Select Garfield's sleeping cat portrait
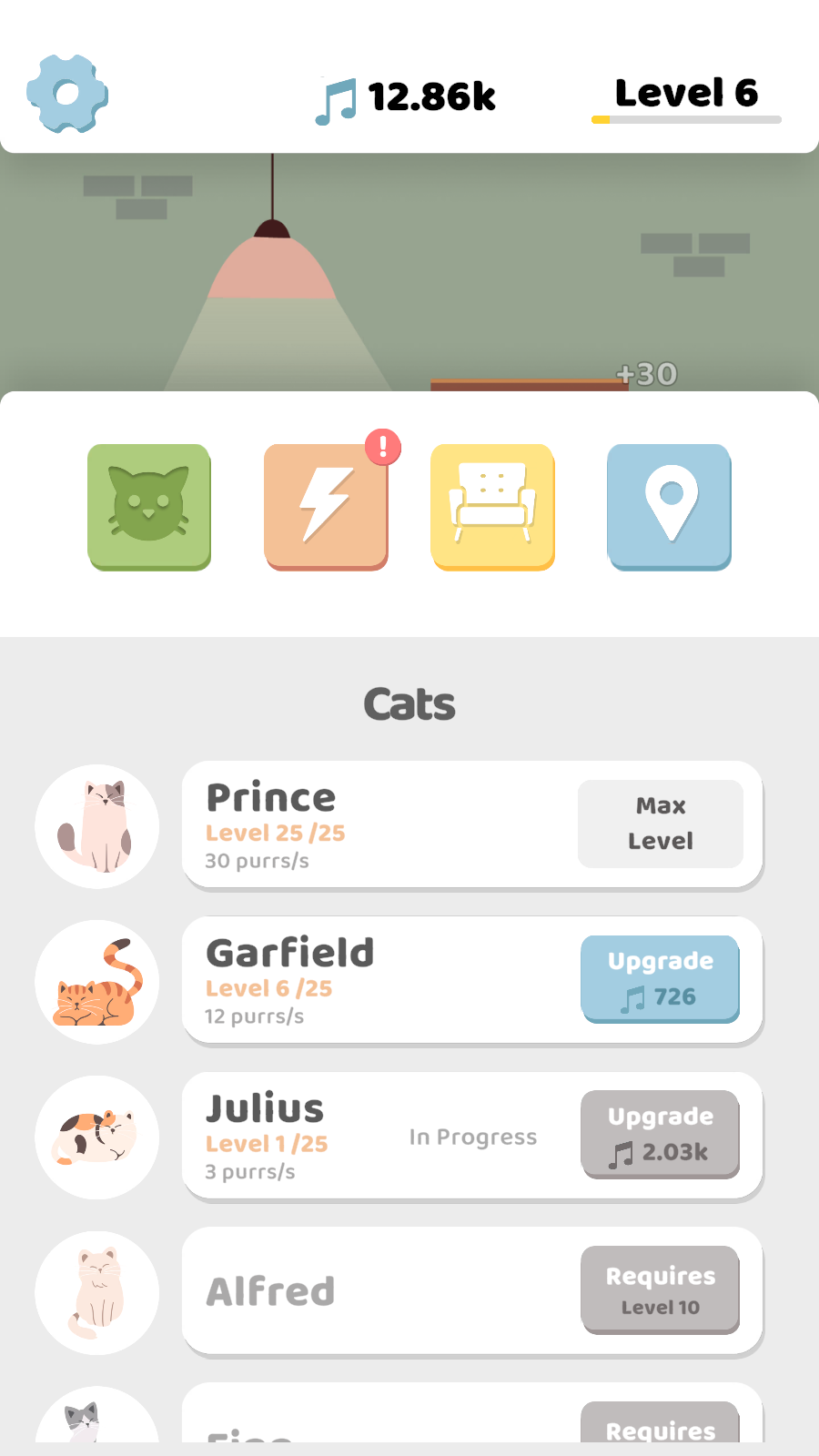Viewport: 819px width, 1456px height. click(97, 981)
